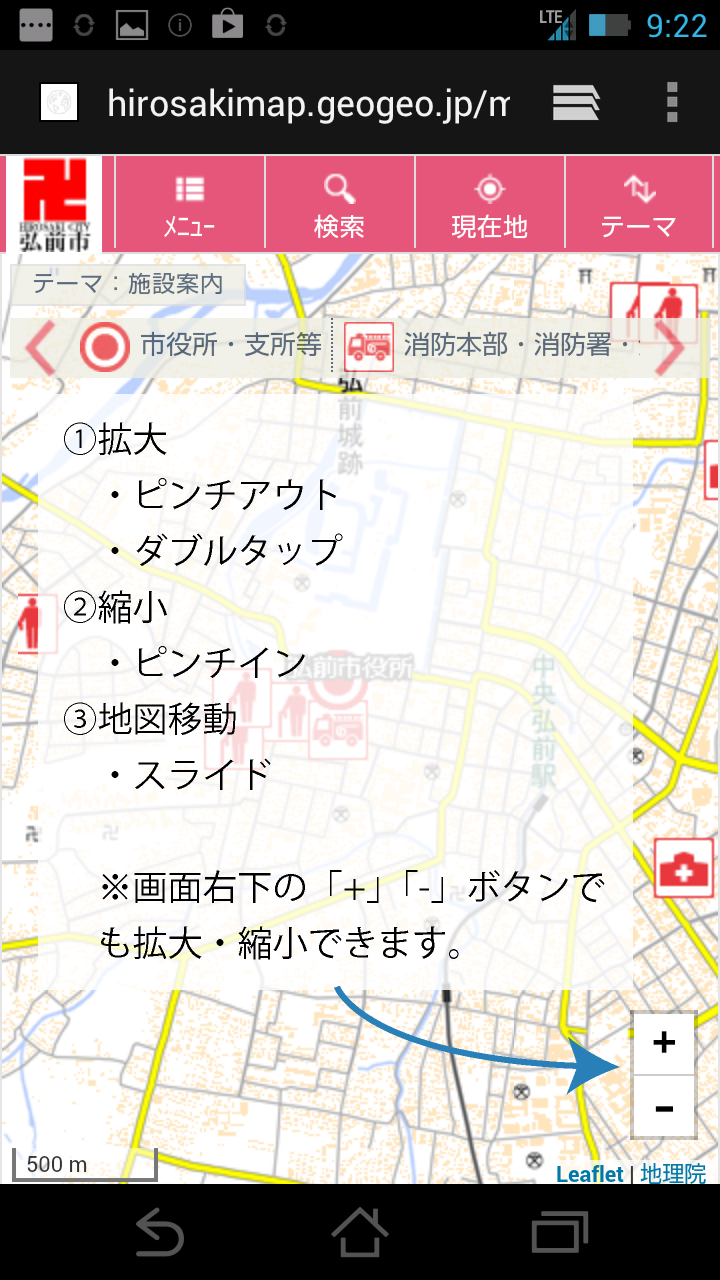Open the 地理院 attribution link
Viewport: 720px width, 1280px height.
[x=673, y=1174]
